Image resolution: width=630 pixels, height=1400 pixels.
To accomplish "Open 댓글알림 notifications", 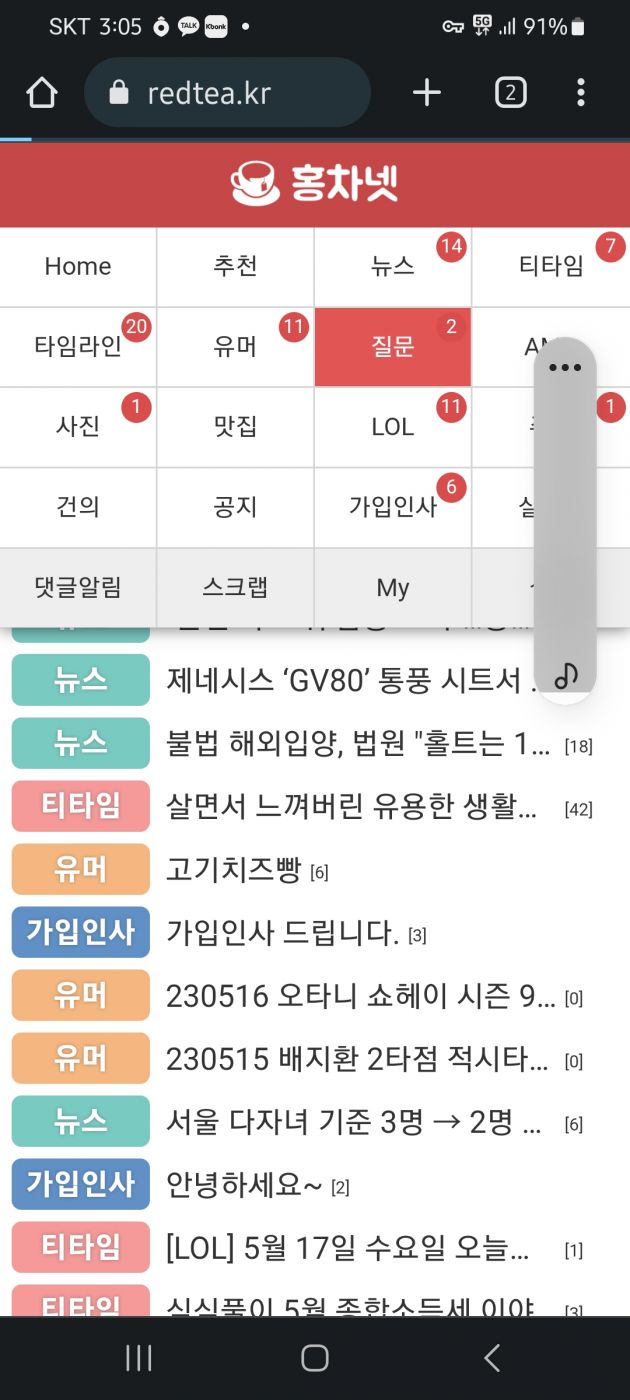I will 78,588.
